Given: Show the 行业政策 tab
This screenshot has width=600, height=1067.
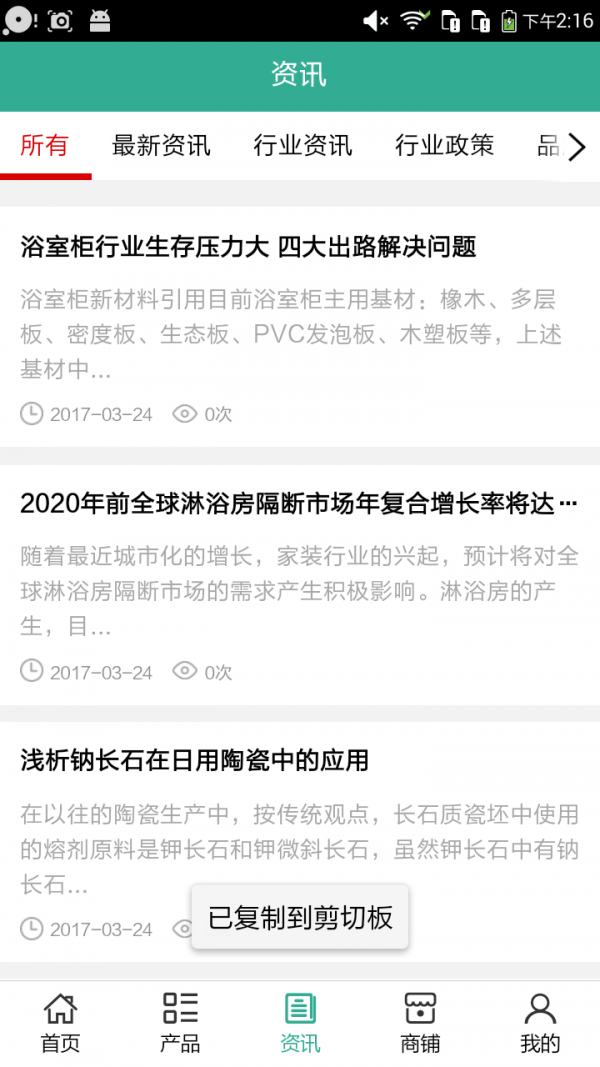Looking at the screenshot, I should 444,146.
